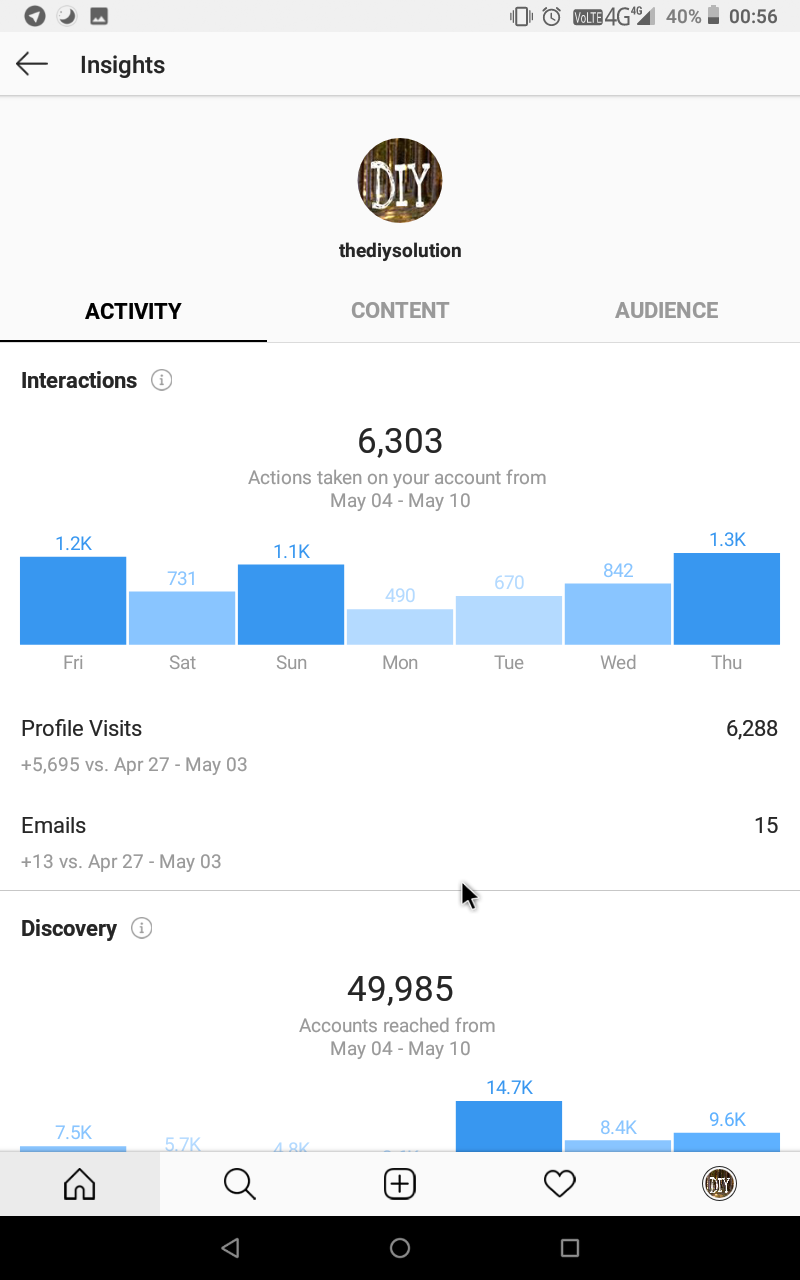Tap the system back button
The image size is (800, 1280).
click(231, 1248)
